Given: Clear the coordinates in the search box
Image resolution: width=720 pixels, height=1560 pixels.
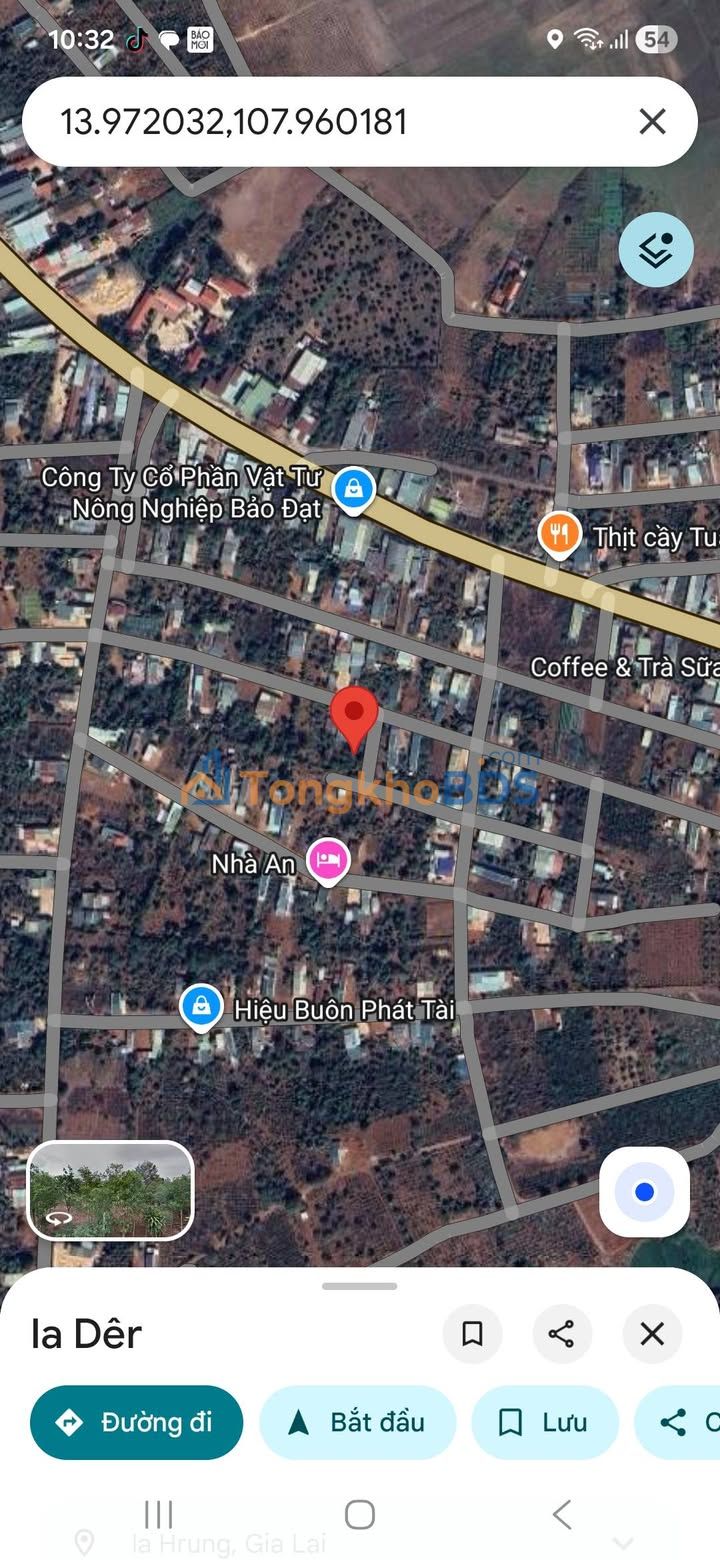Looking at the screenshot, I should pos(652,122).
